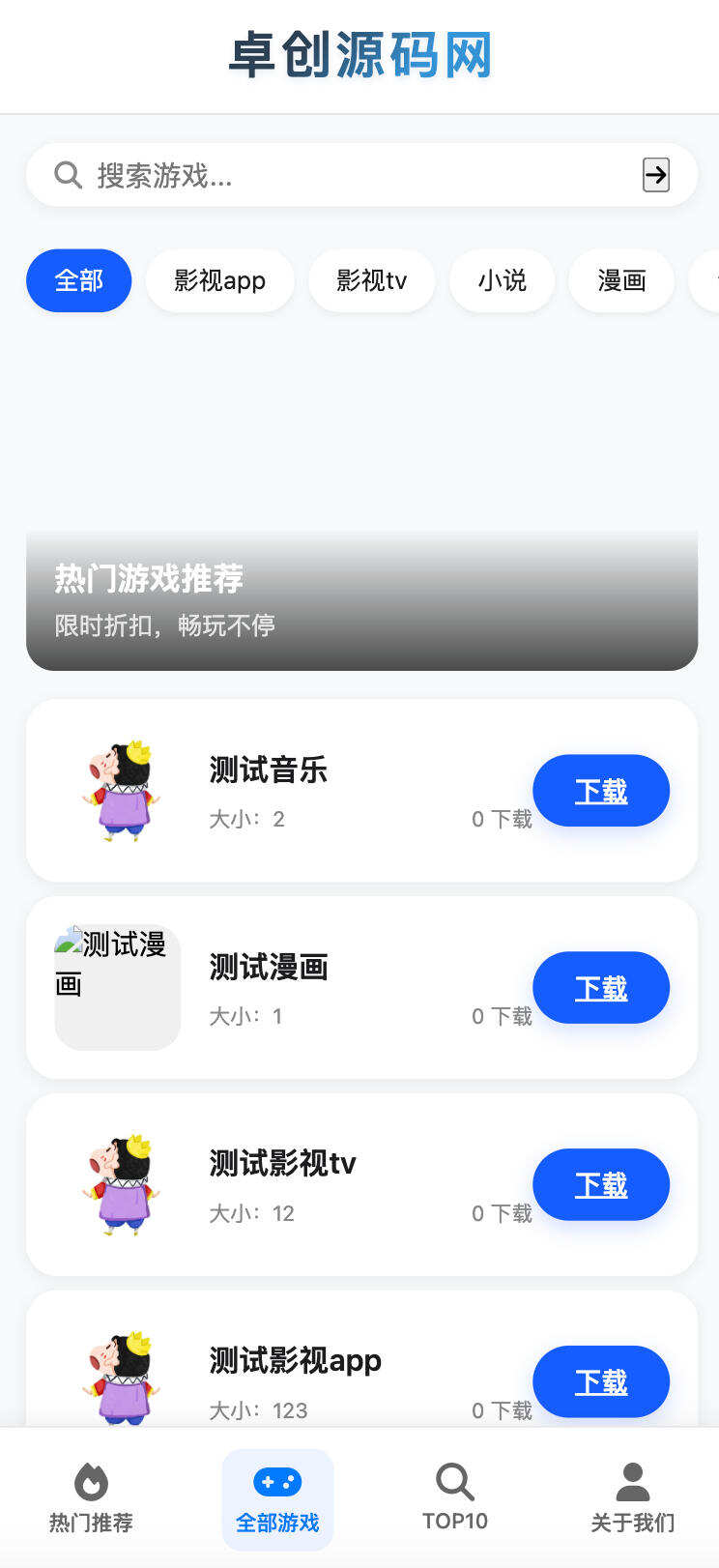
Task: Toggle the 影视app category filter
Action: pos(219,280)
